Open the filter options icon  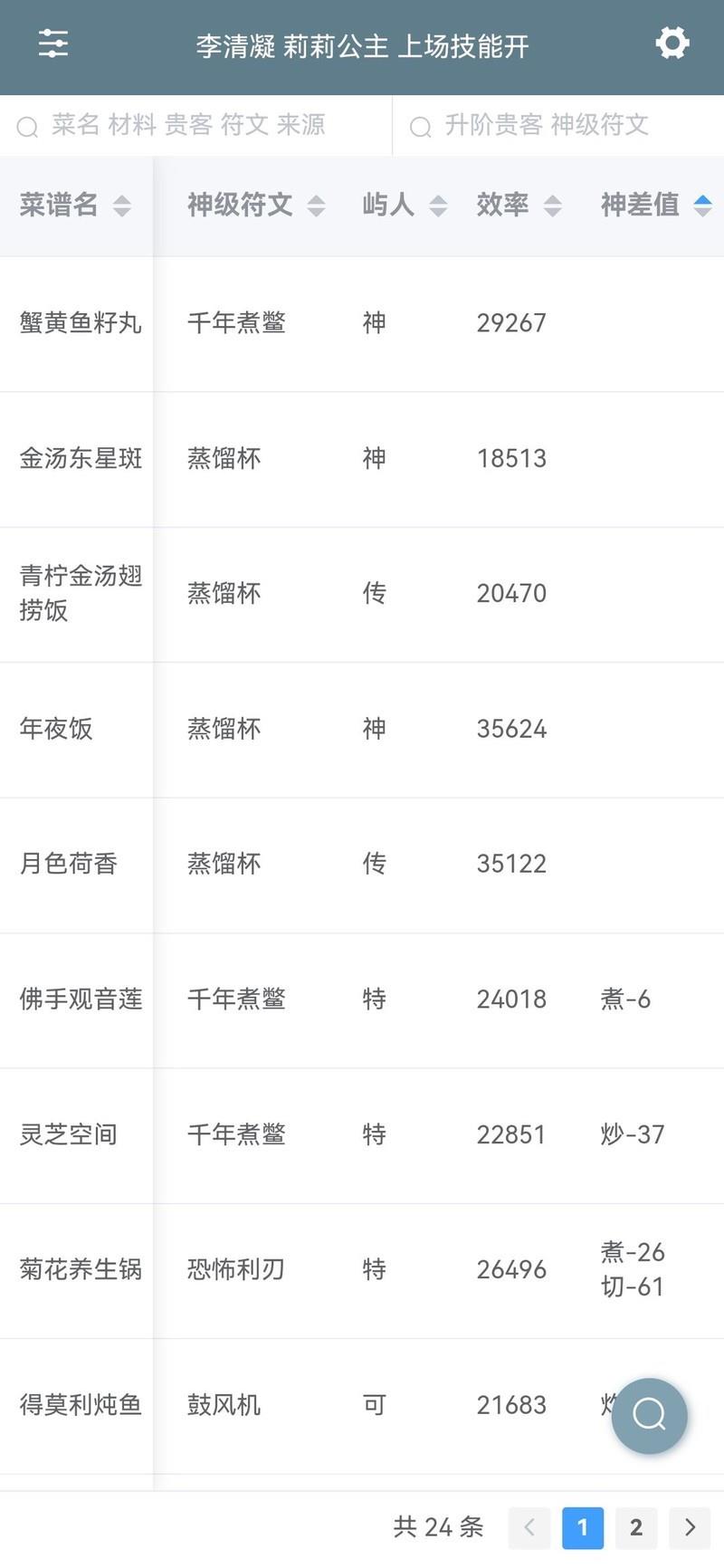tap(53, 43)
